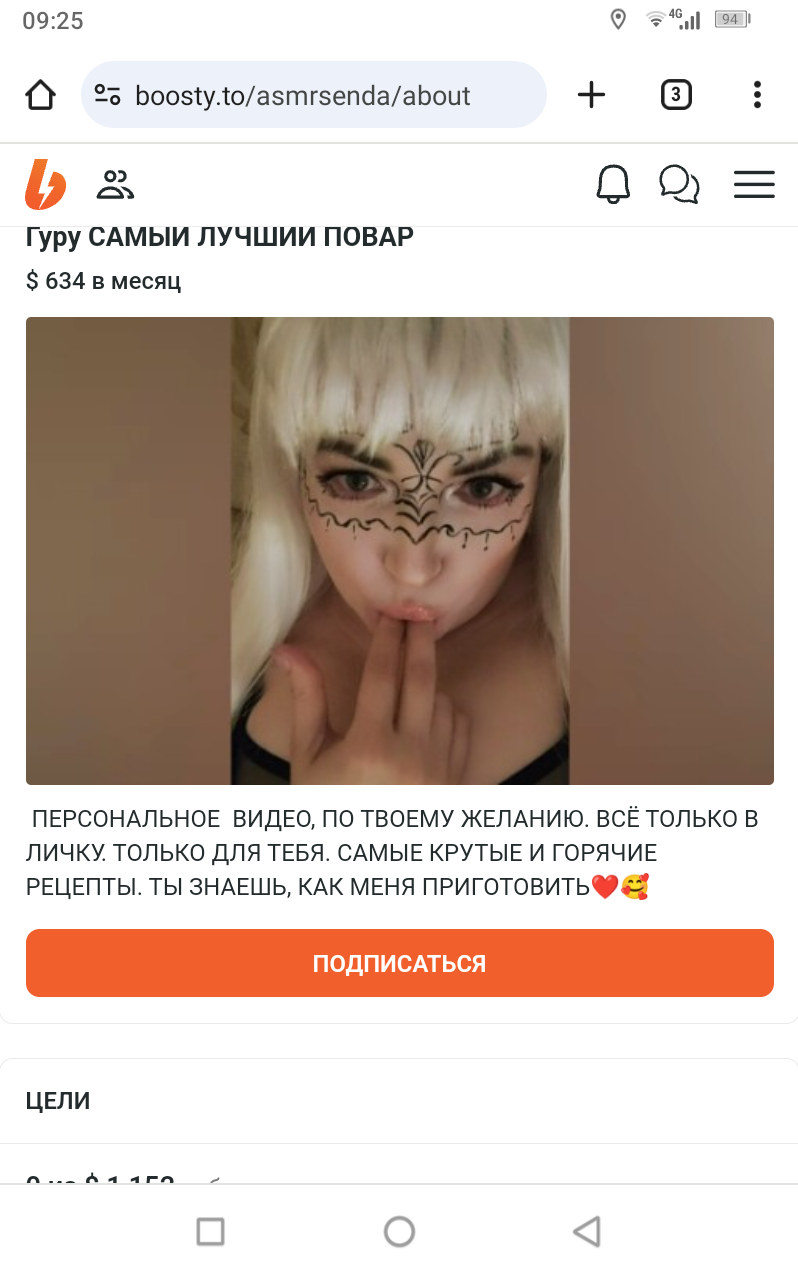Open the browser overflow menu
Viewport: 798px width, 1278px height.
pos(757,95)
